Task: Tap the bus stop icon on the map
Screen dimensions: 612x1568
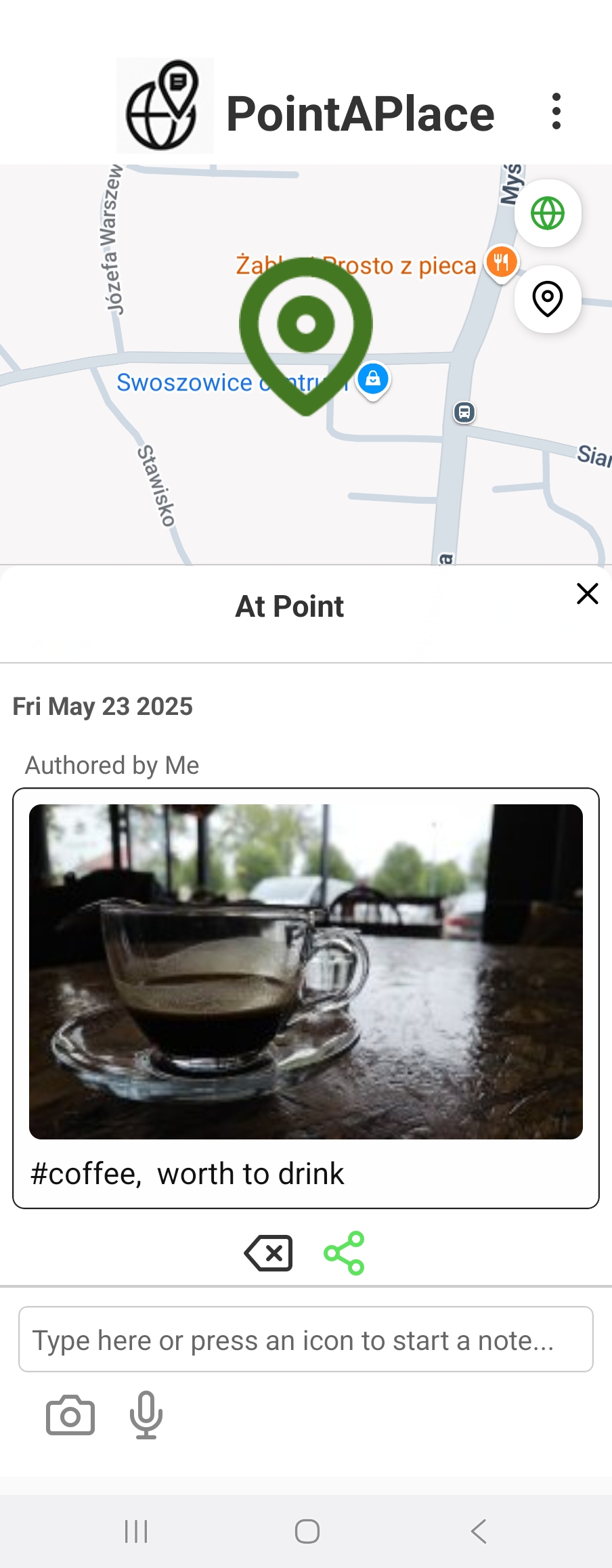Action: 464,412
